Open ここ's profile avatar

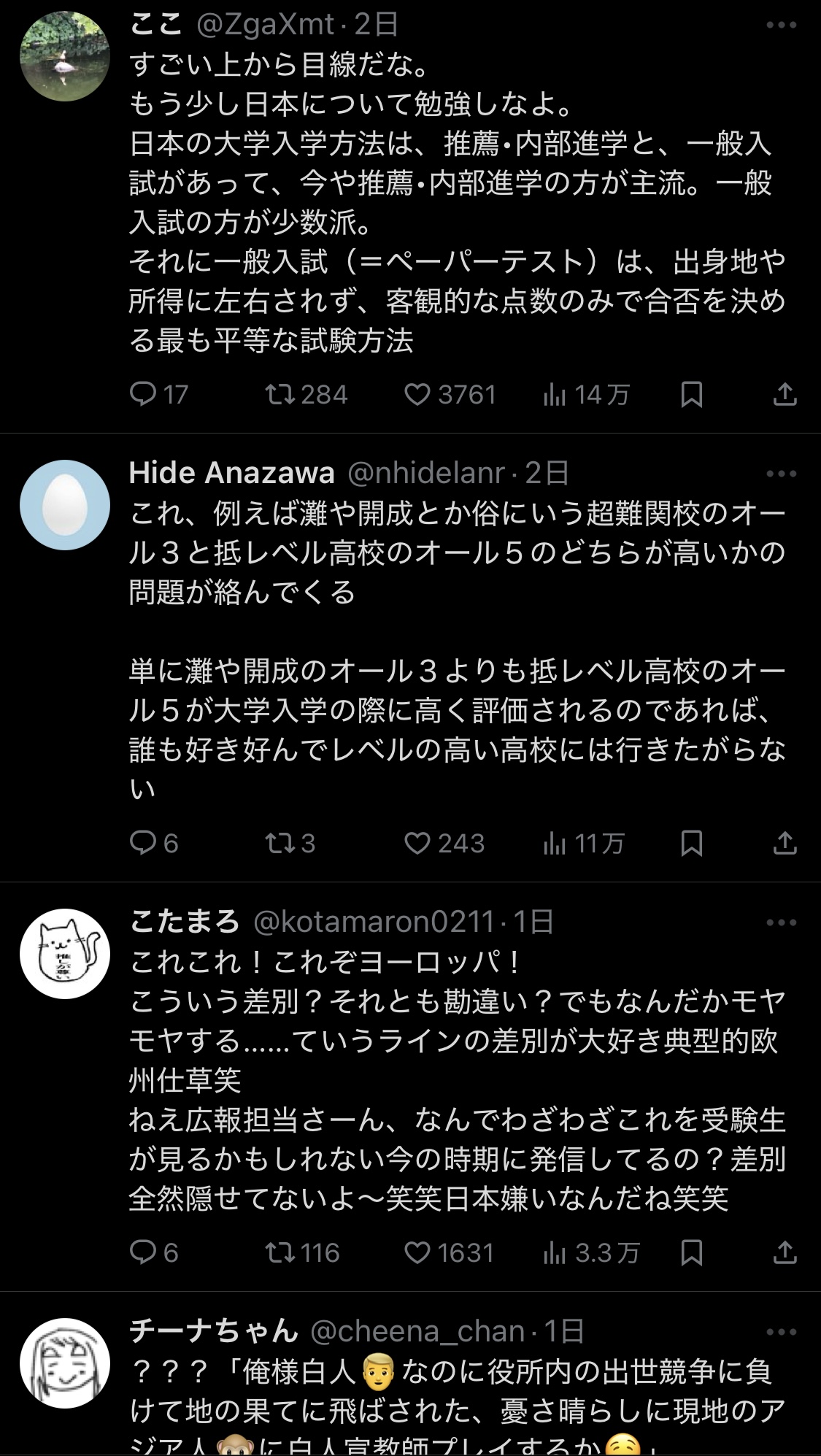click(x=65, y=56)
